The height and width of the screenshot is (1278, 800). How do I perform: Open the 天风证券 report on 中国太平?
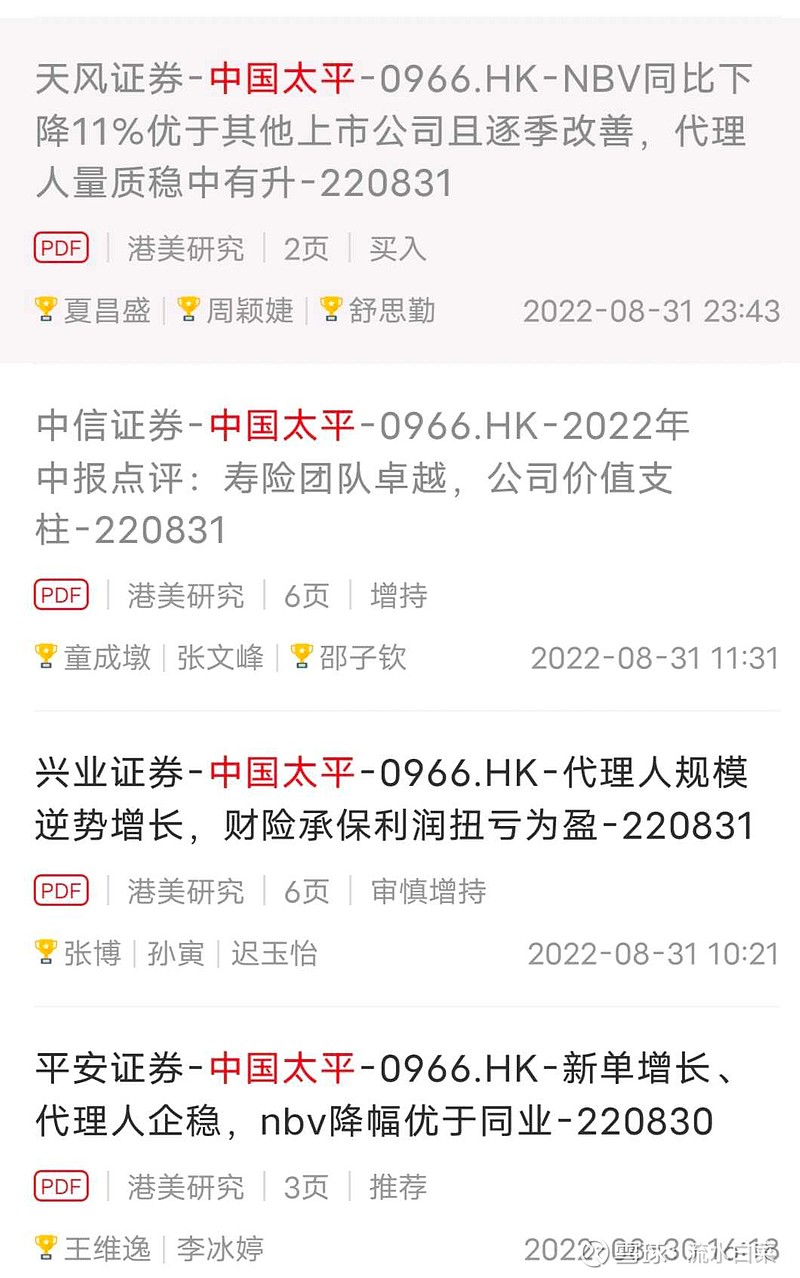[392, 131]
